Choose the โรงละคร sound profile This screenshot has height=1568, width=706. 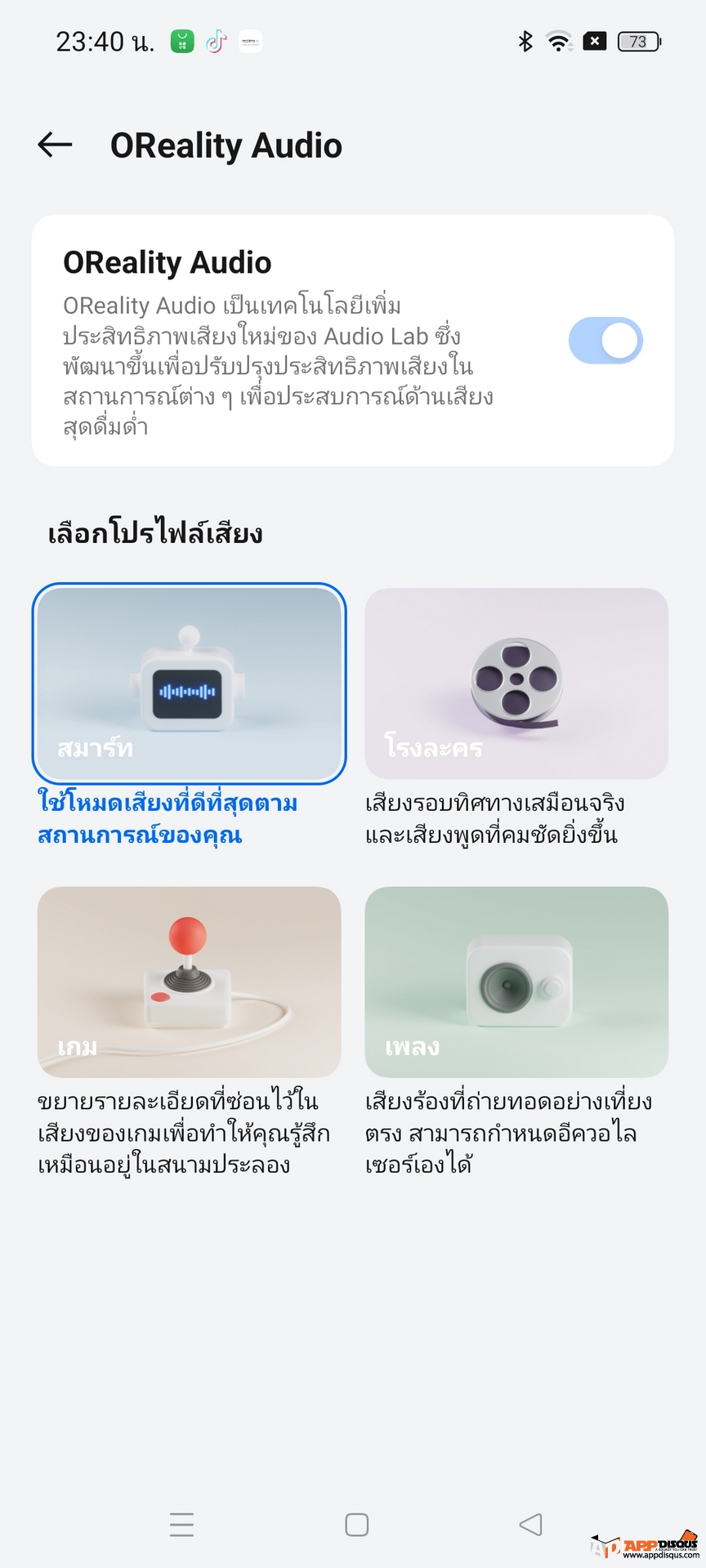(516, 684)
